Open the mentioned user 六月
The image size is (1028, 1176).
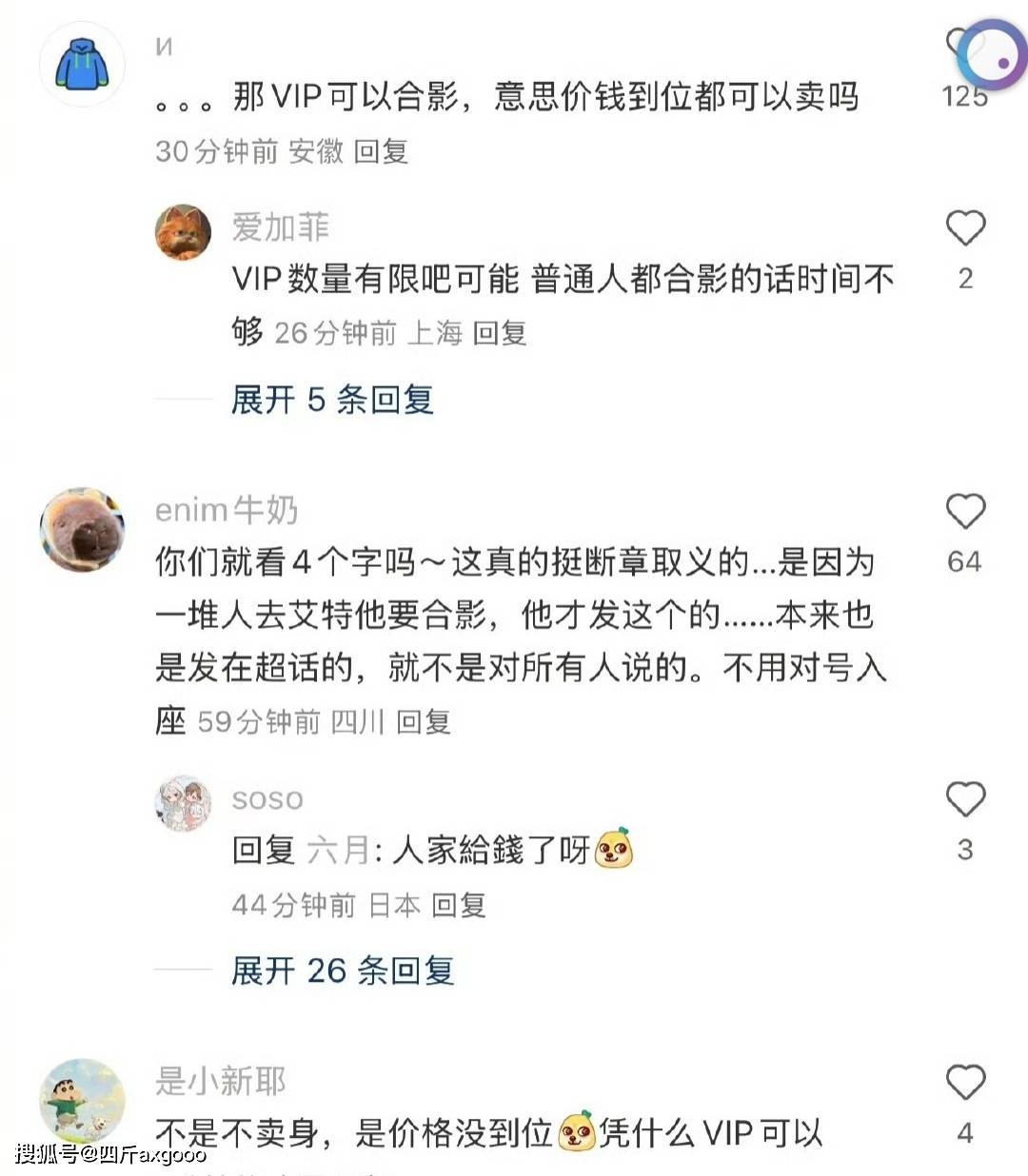tap(337, 850)
